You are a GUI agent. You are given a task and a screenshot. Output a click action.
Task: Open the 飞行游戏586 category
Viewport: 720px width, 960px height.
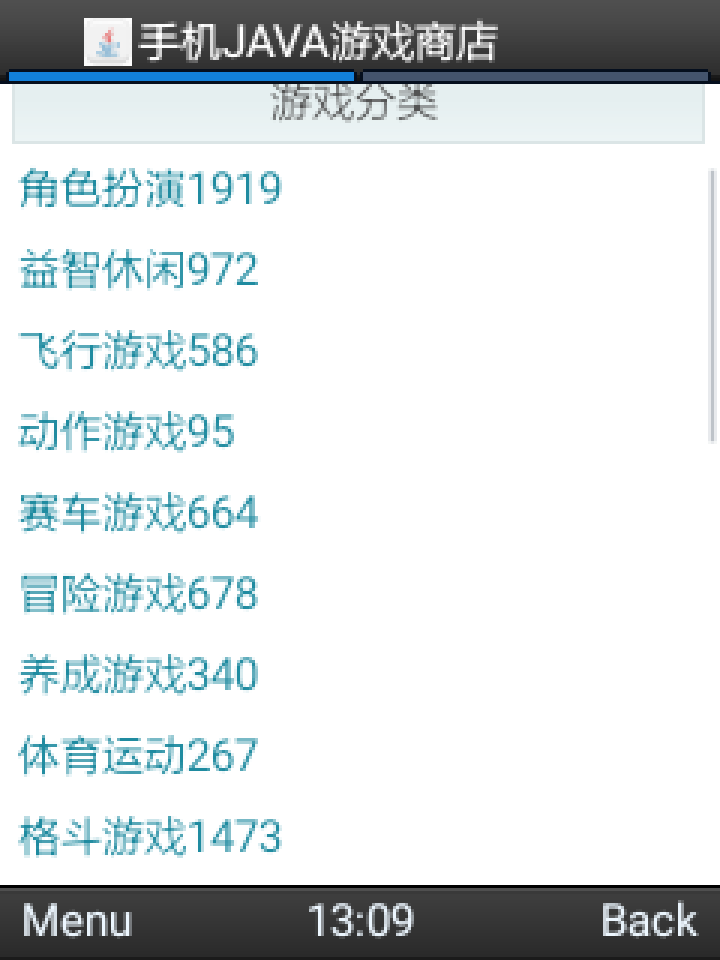139,351
